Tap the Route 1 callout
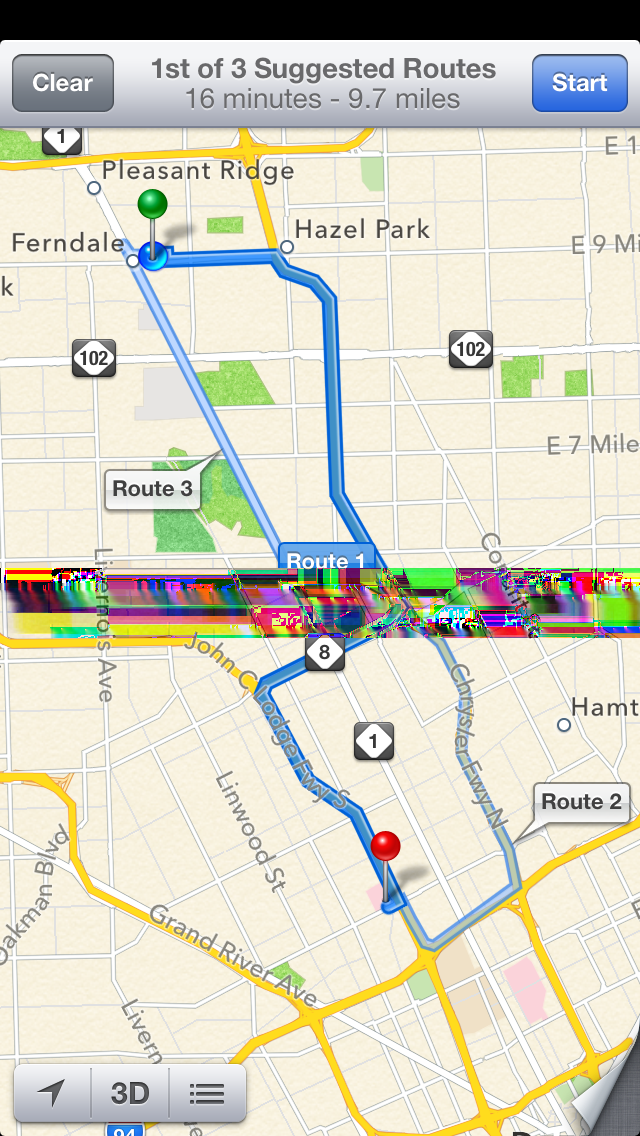Image resolution: width=640 pixels, height=1136 pixels. 326,558
